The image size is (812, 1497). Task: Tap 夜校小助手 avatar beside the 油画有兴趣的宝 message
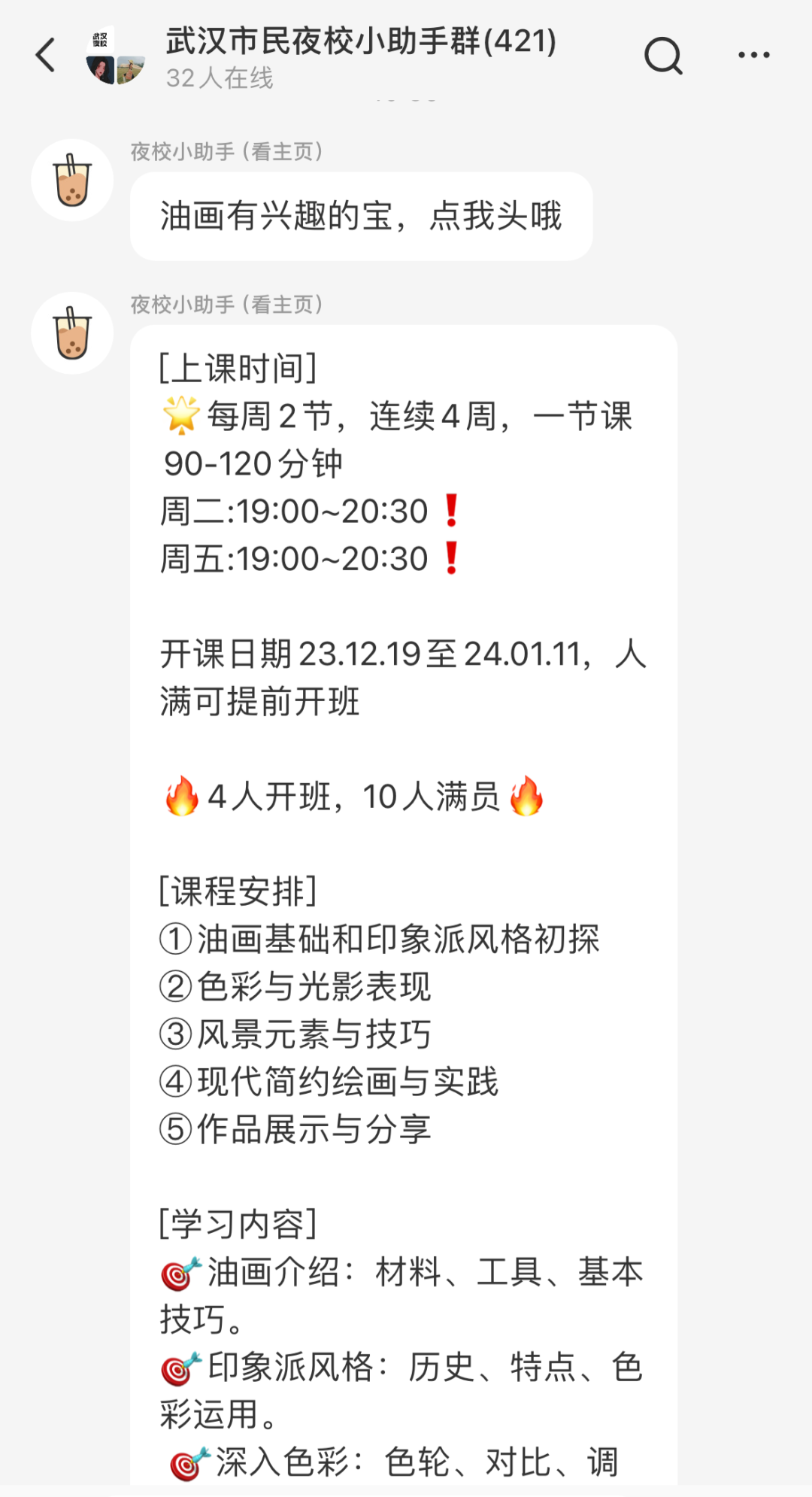point(72,181)
